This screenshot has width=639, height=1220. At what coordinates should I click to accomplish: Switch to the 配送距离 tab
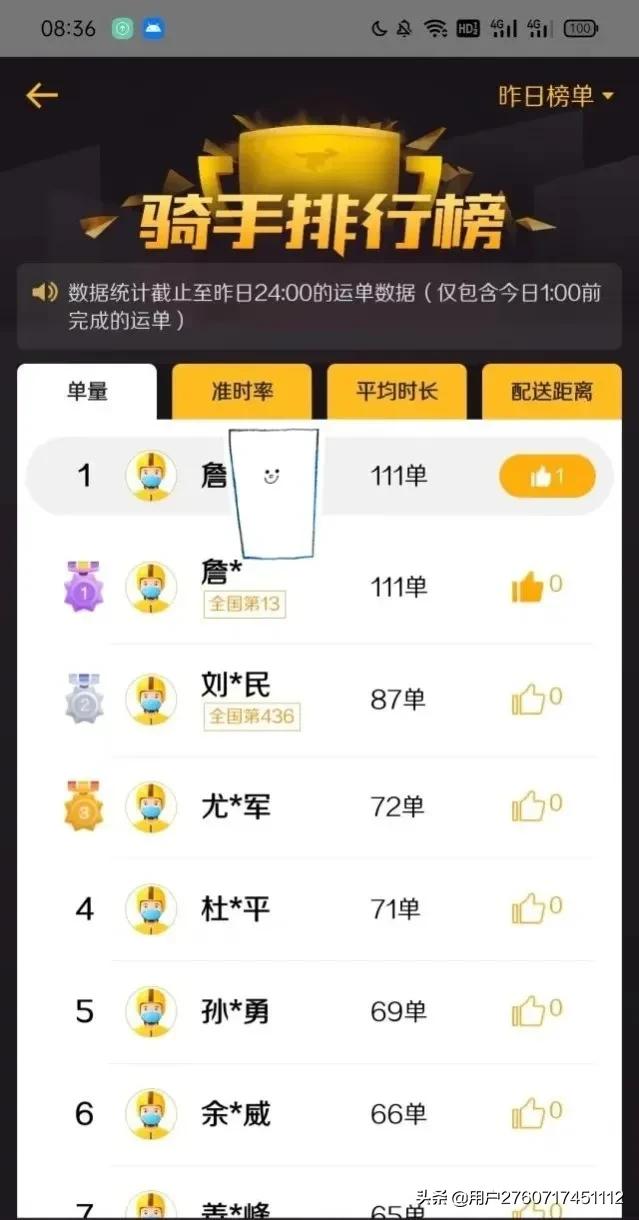click(551, 391)
